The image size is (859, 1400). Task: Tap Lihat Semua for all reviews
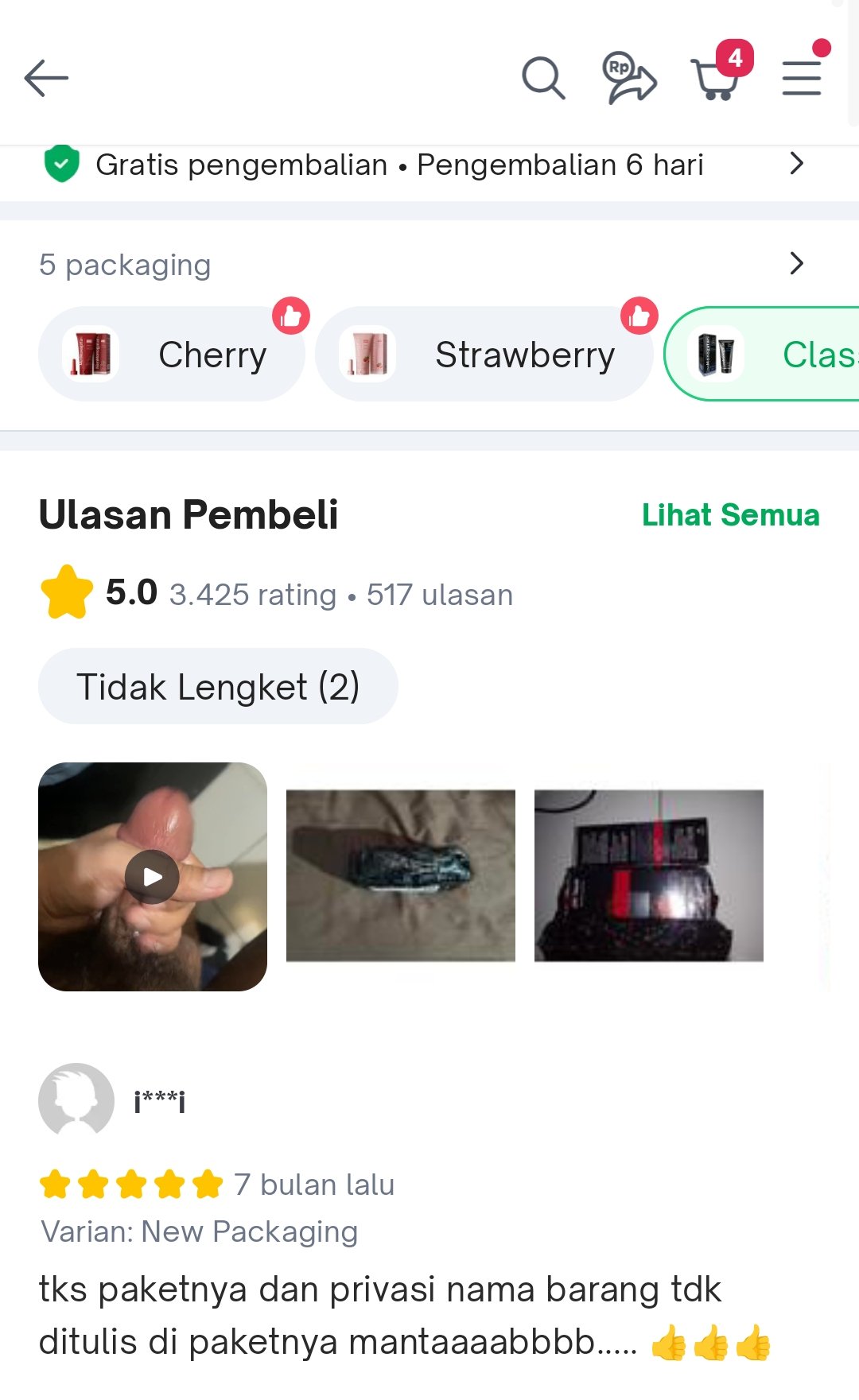click(730, 515)
